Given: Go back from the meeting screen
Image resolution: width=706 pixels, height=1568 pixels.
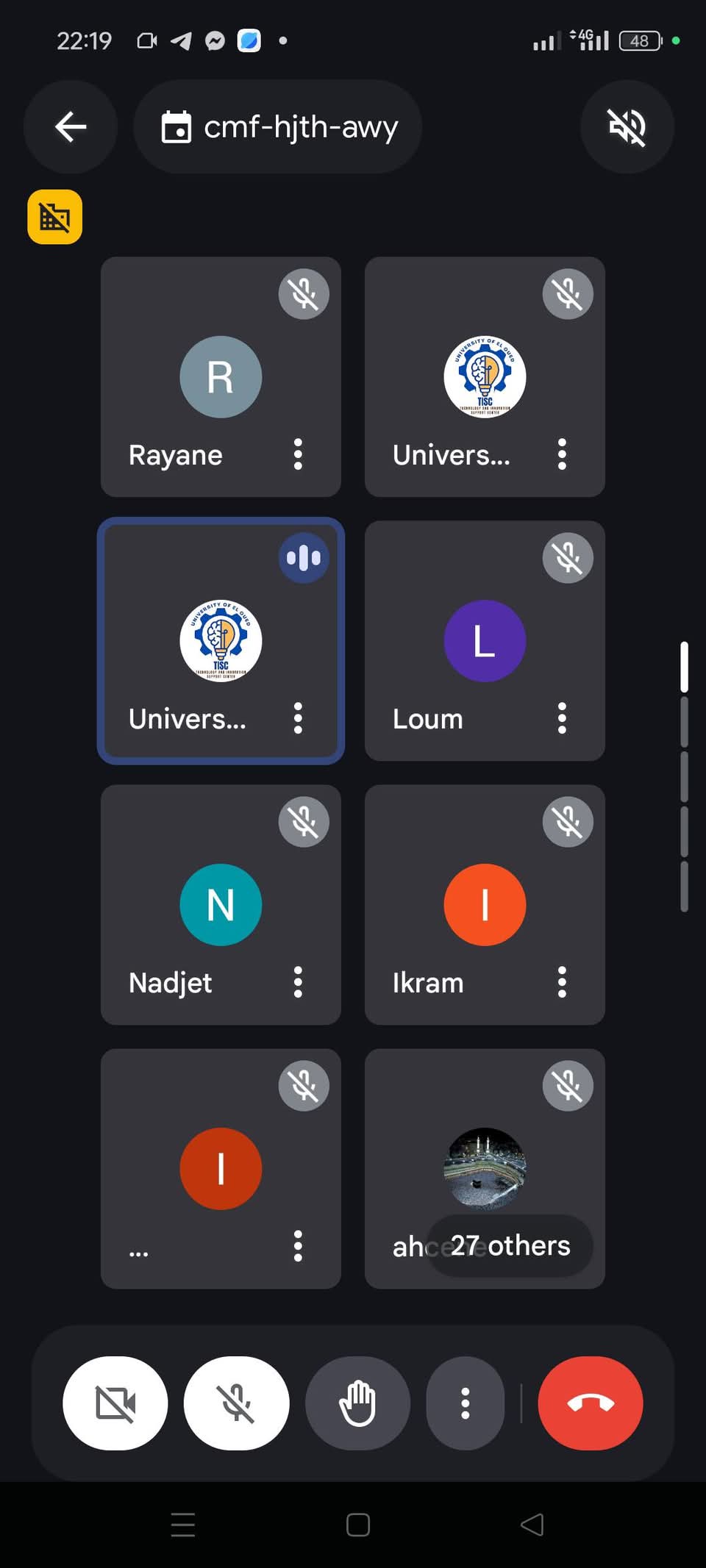Looking at the screenshot, I should (71, 126).
